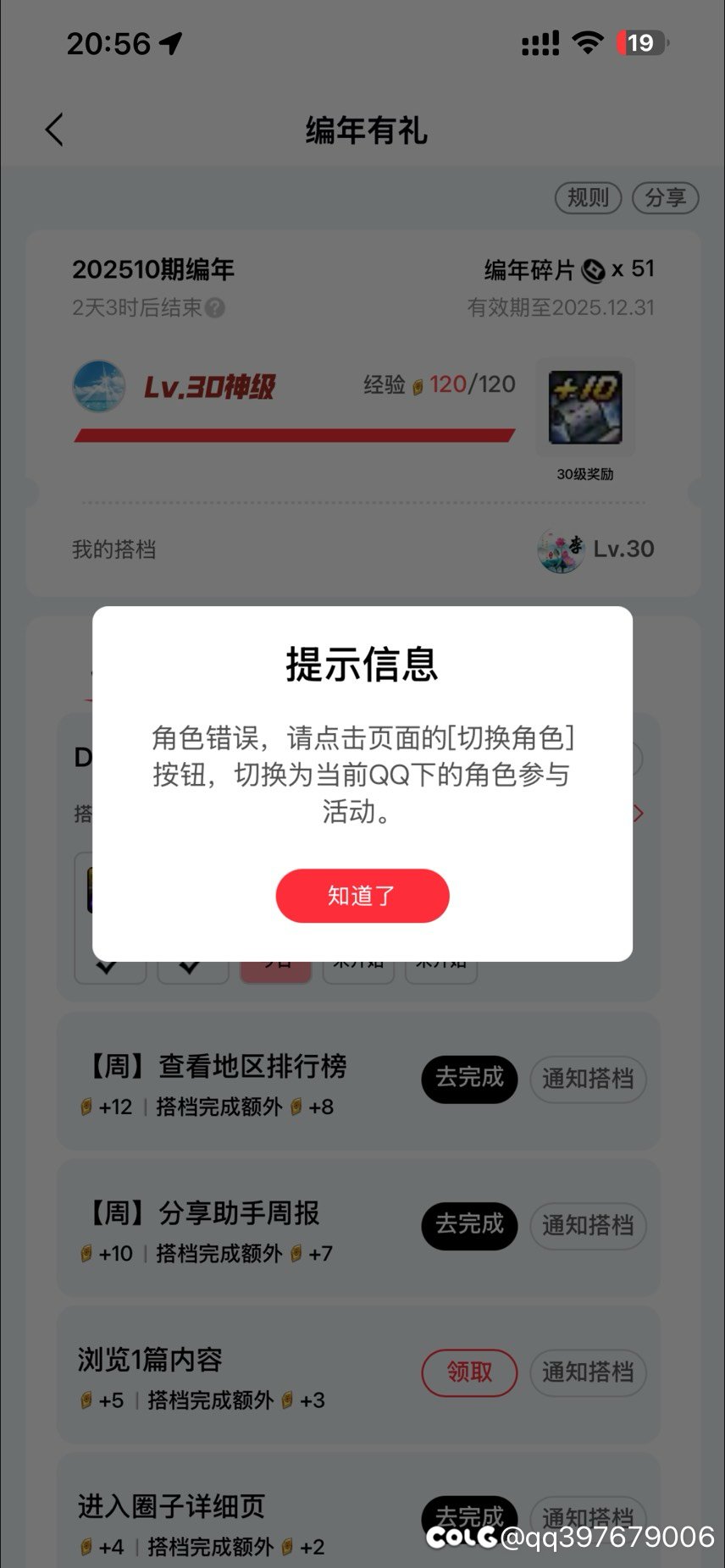The image size is (725, 1568).
Task: Tap 通知搭档 for the 浏览1篇内容 task
Action: pos(588,1372)
